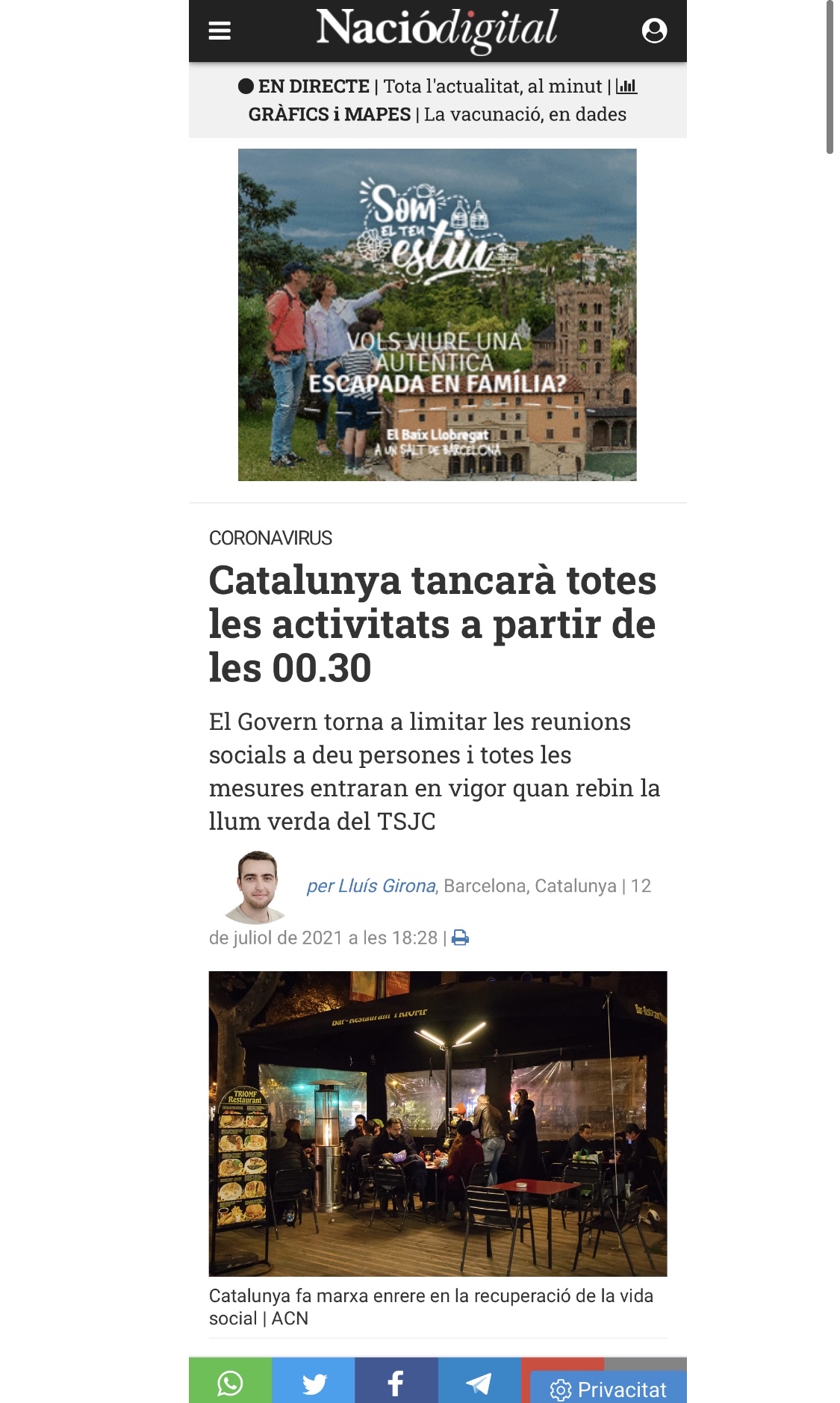Open the CORONAVIRUS section
This screenshot has width=840, height=1403.
[270, 538]
